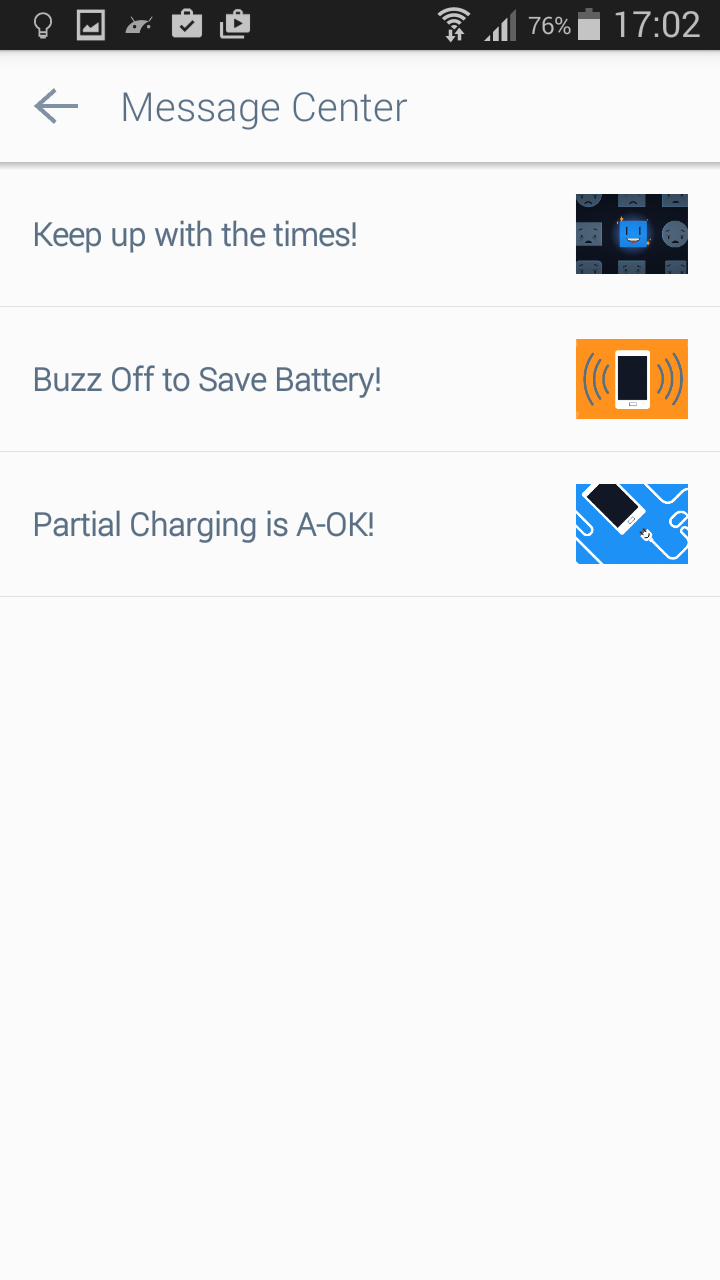Image resolution: width=720 pixels, height=1280 pixels.
Task: Open the 'Keep up with the times!' message
Action: coord(360,235)
